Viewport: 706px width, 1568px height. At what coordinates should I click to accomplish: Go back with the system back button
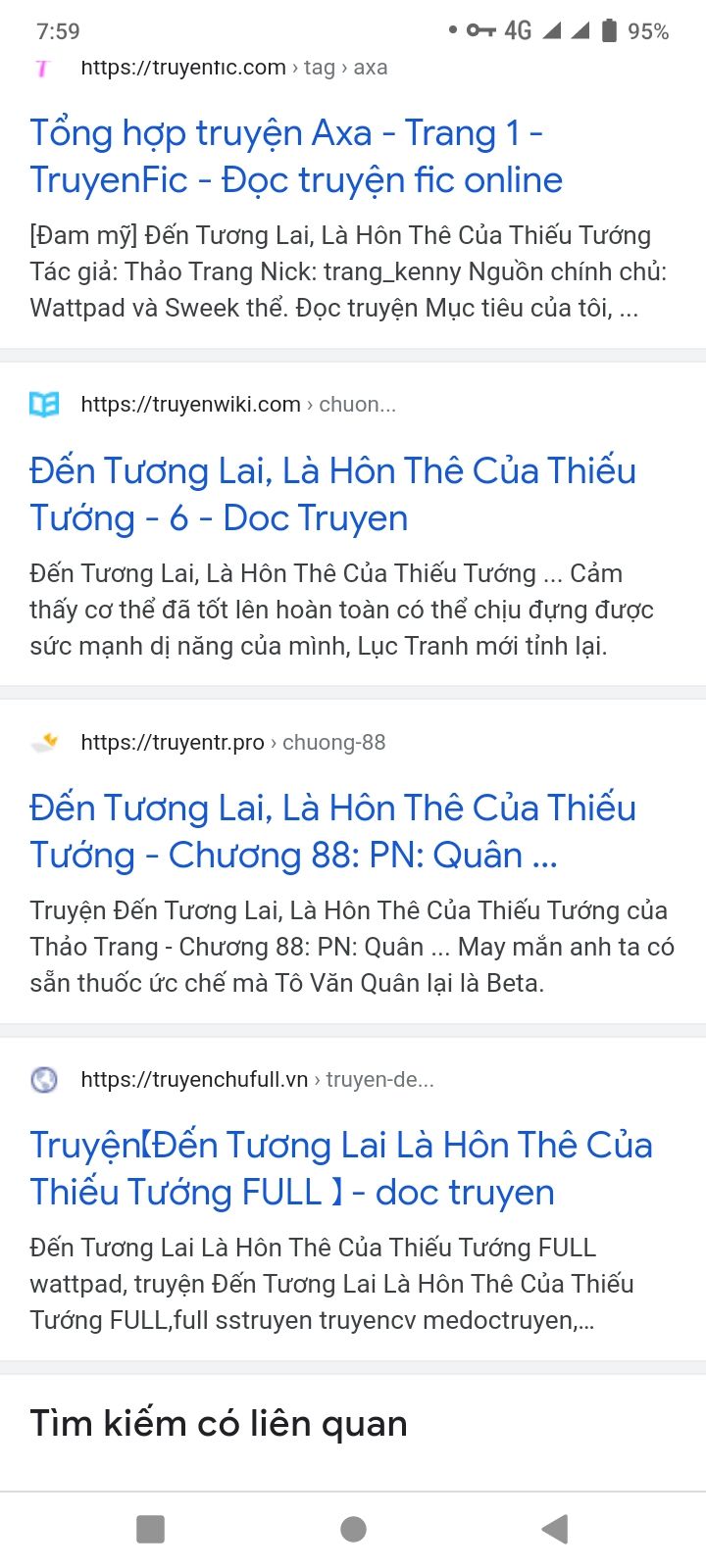pos(555,1529)
